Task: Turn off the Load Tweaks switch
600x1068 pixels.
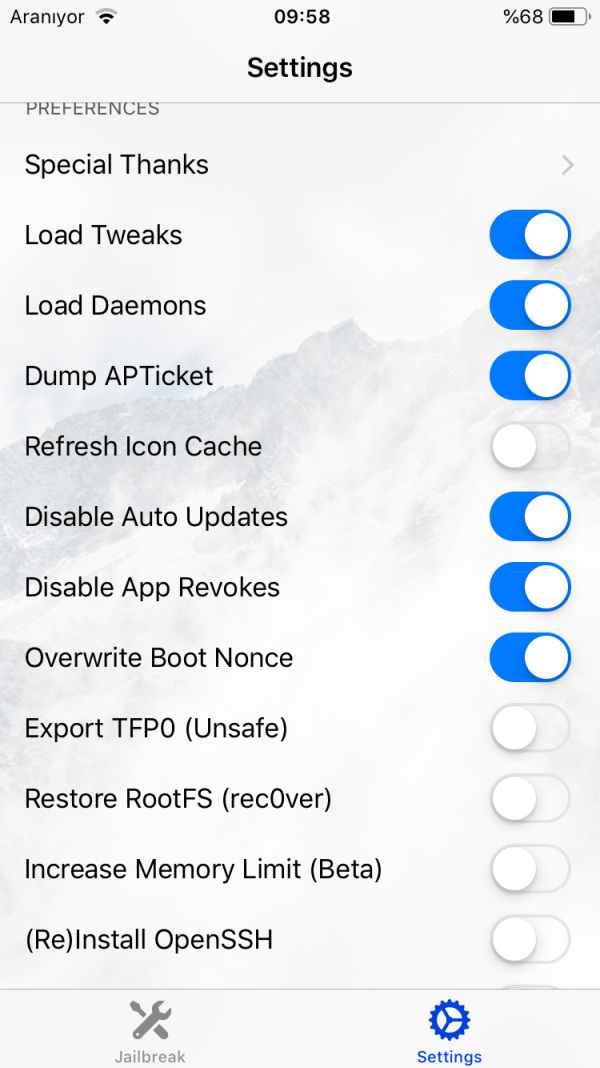Action: (x=529, y=236)
